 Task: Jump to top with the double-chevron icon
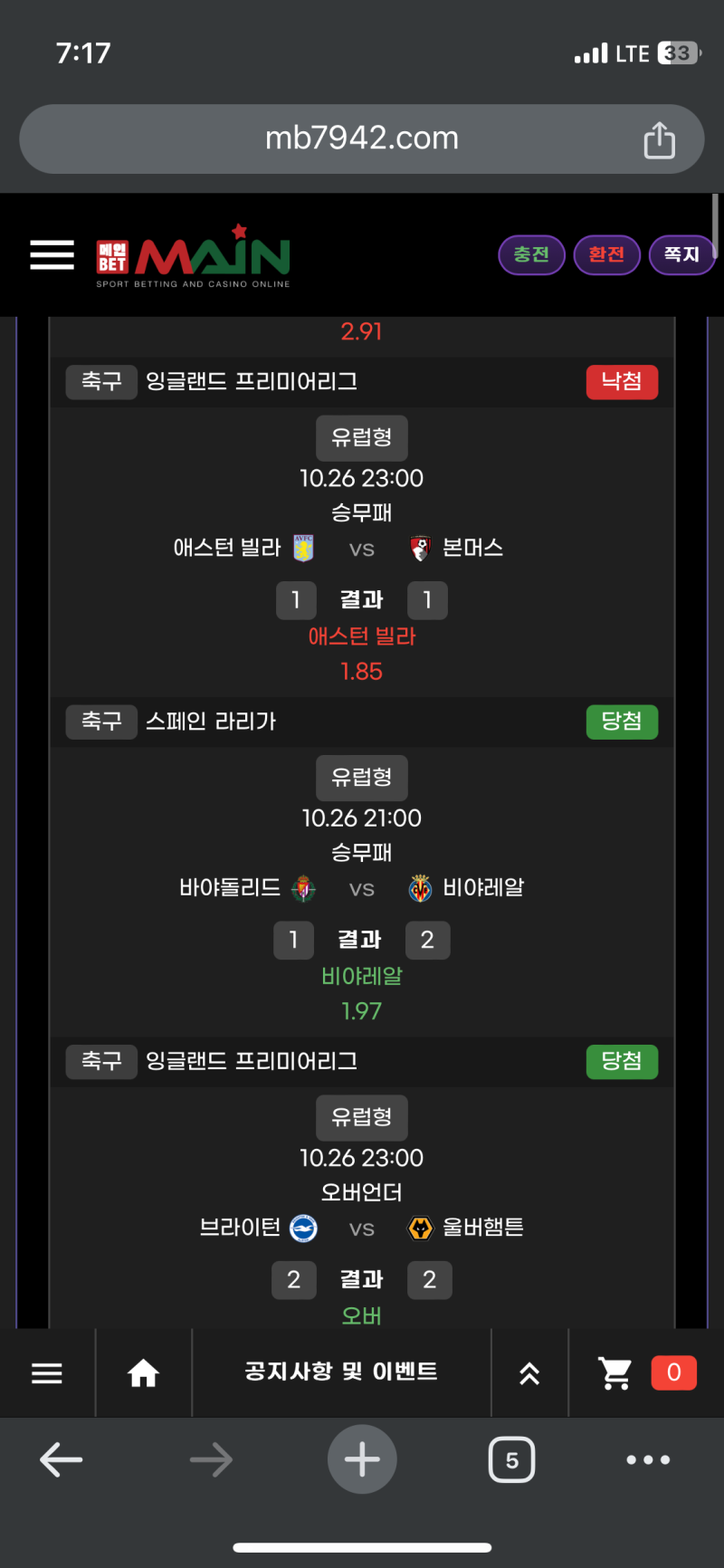pos(529,1373)
